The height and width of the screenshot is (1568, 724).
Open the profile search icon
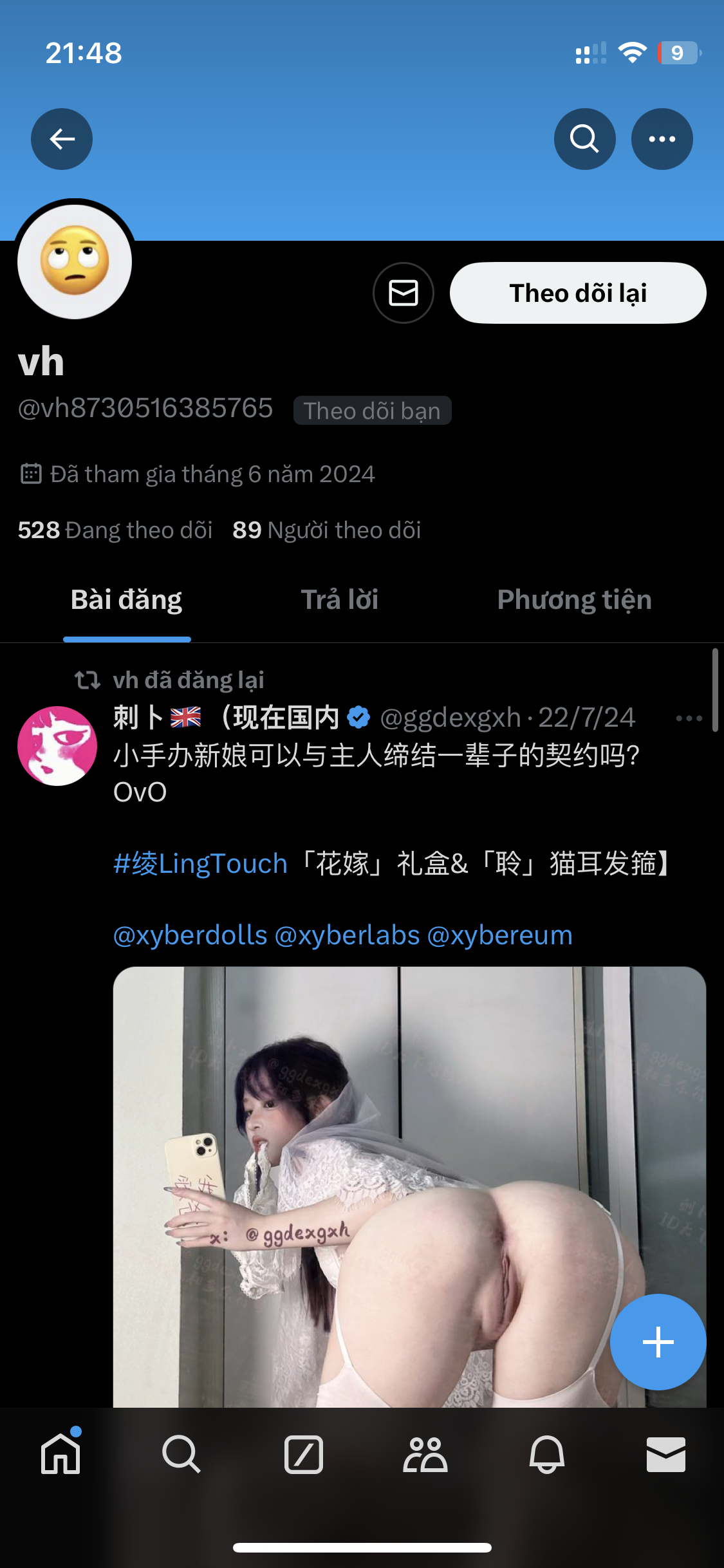584,139
